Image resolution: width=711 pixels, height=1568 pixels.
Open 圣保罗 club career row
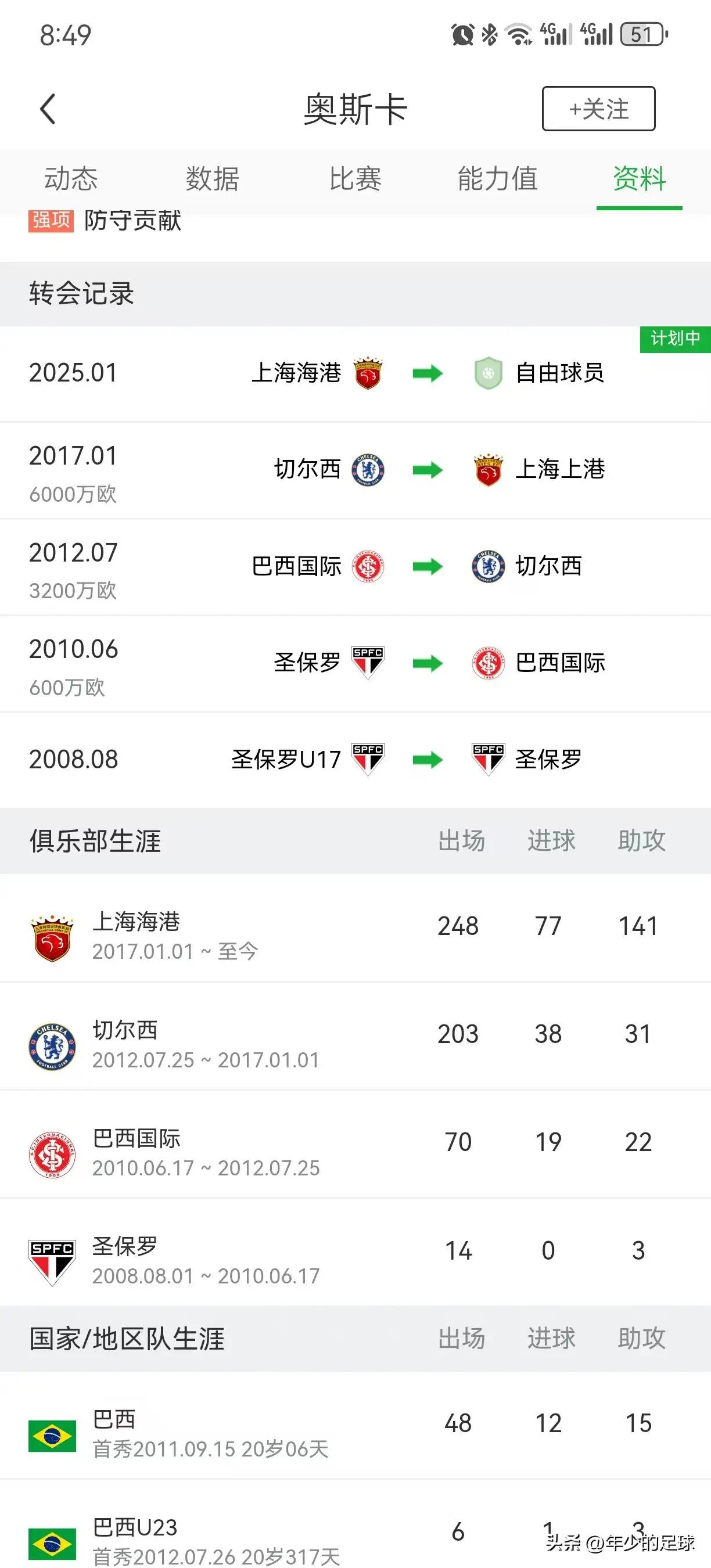[355, 1253]
